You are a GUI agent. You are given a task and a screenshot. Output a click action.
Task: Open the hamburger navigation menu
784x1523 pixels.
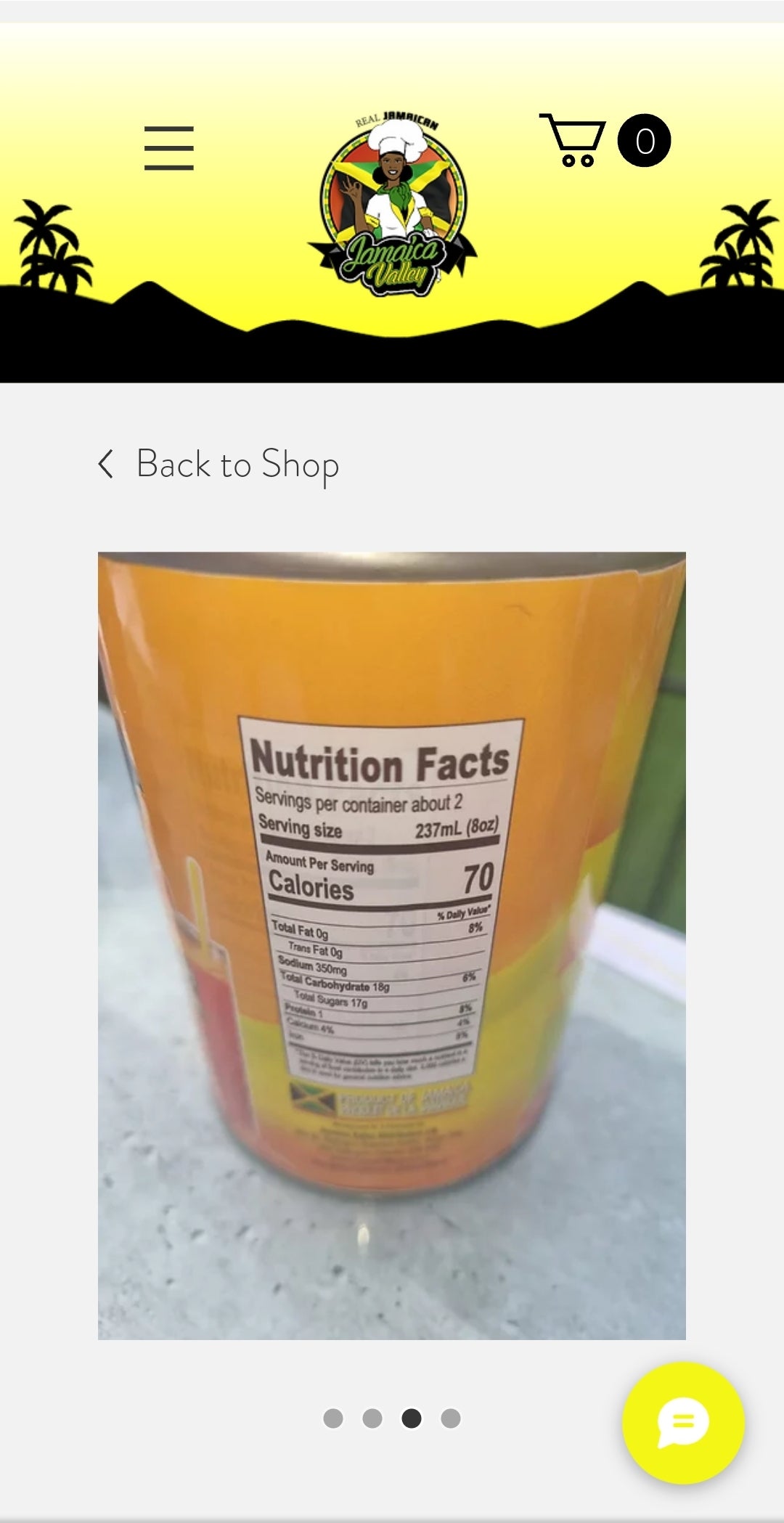click(168, 148)
